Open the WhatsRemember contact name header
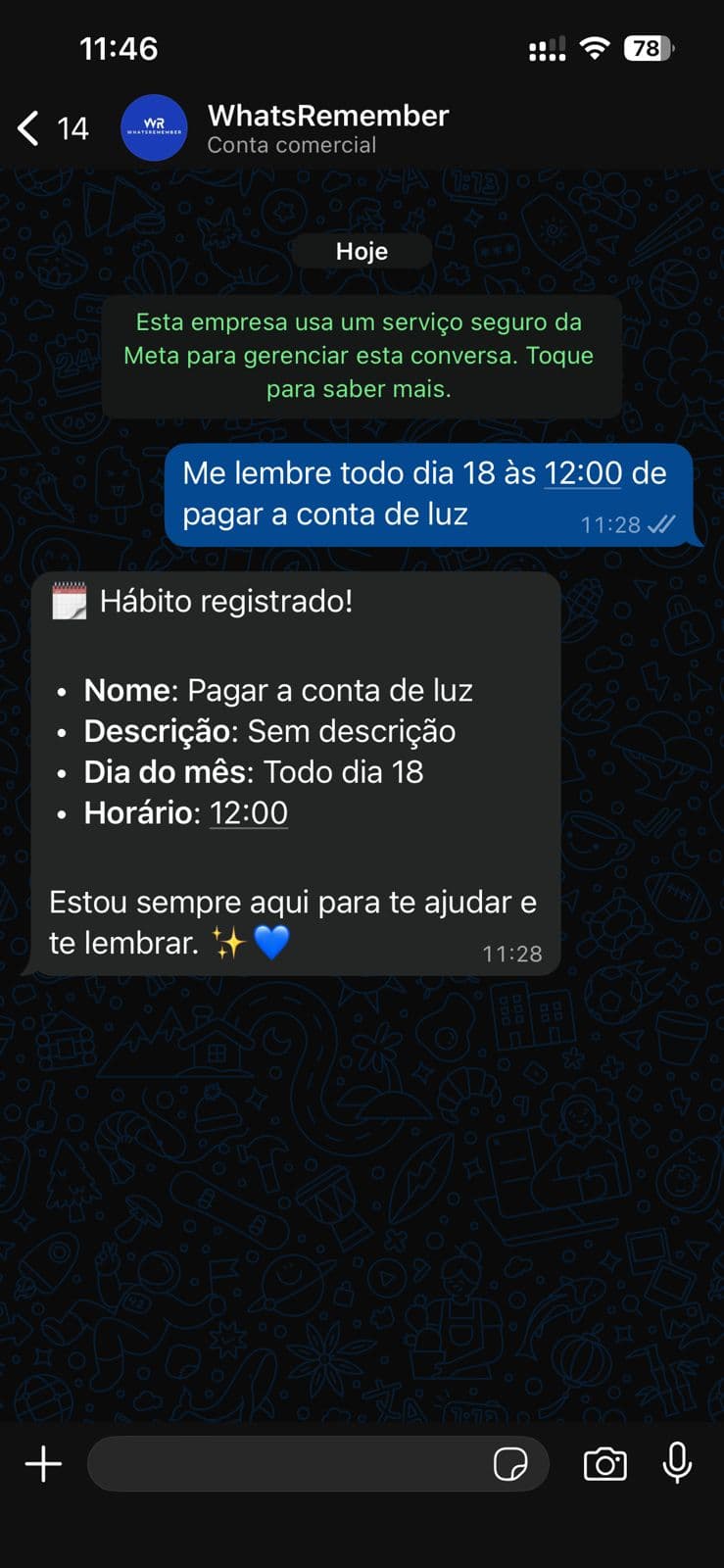This screenshot has height=1568, width=724. coord(327,115)
